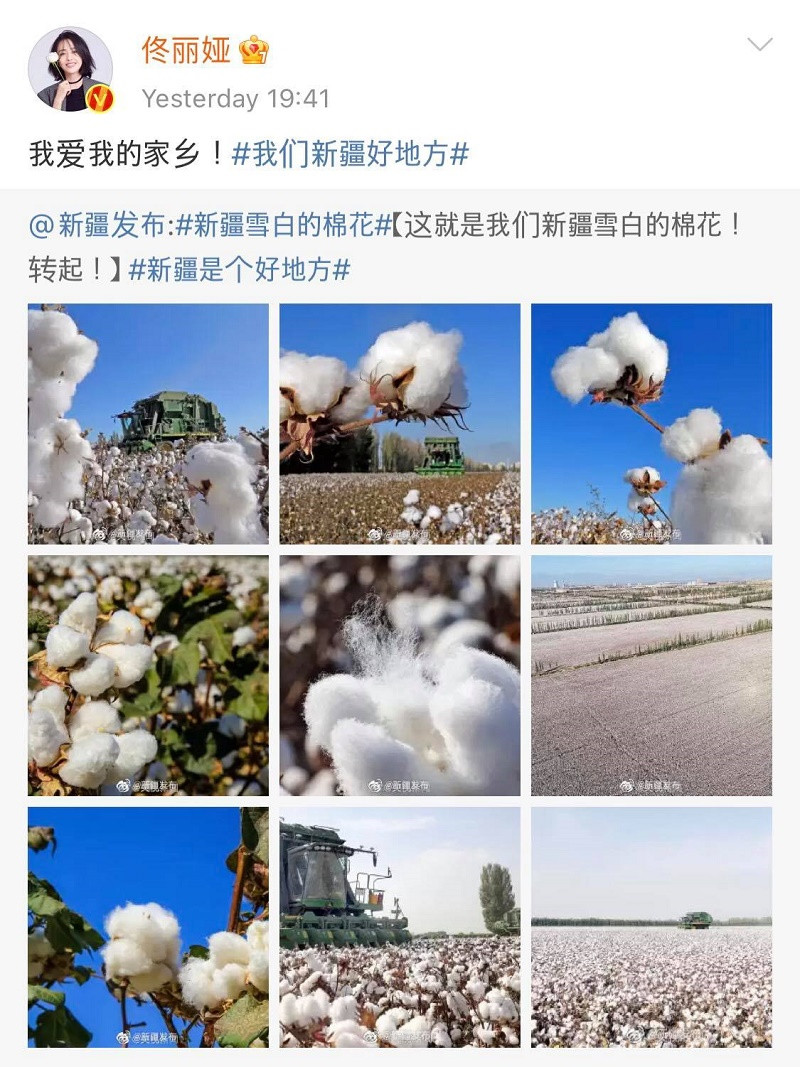Open the aerial cotton field photo
The height and width of the screenshot is (1067, 800).
[650, 675]
